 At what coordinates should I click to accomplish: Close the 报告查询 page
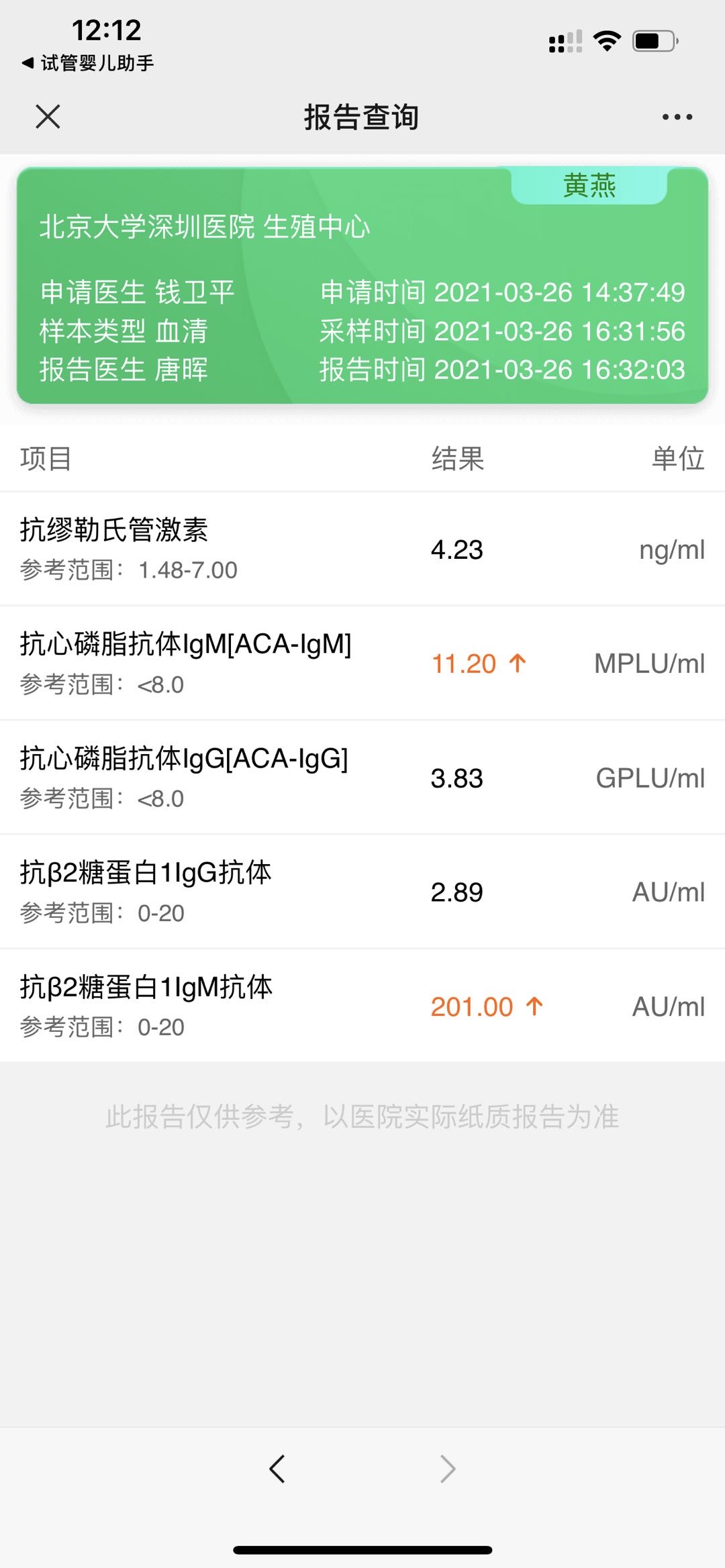point(48,117)
